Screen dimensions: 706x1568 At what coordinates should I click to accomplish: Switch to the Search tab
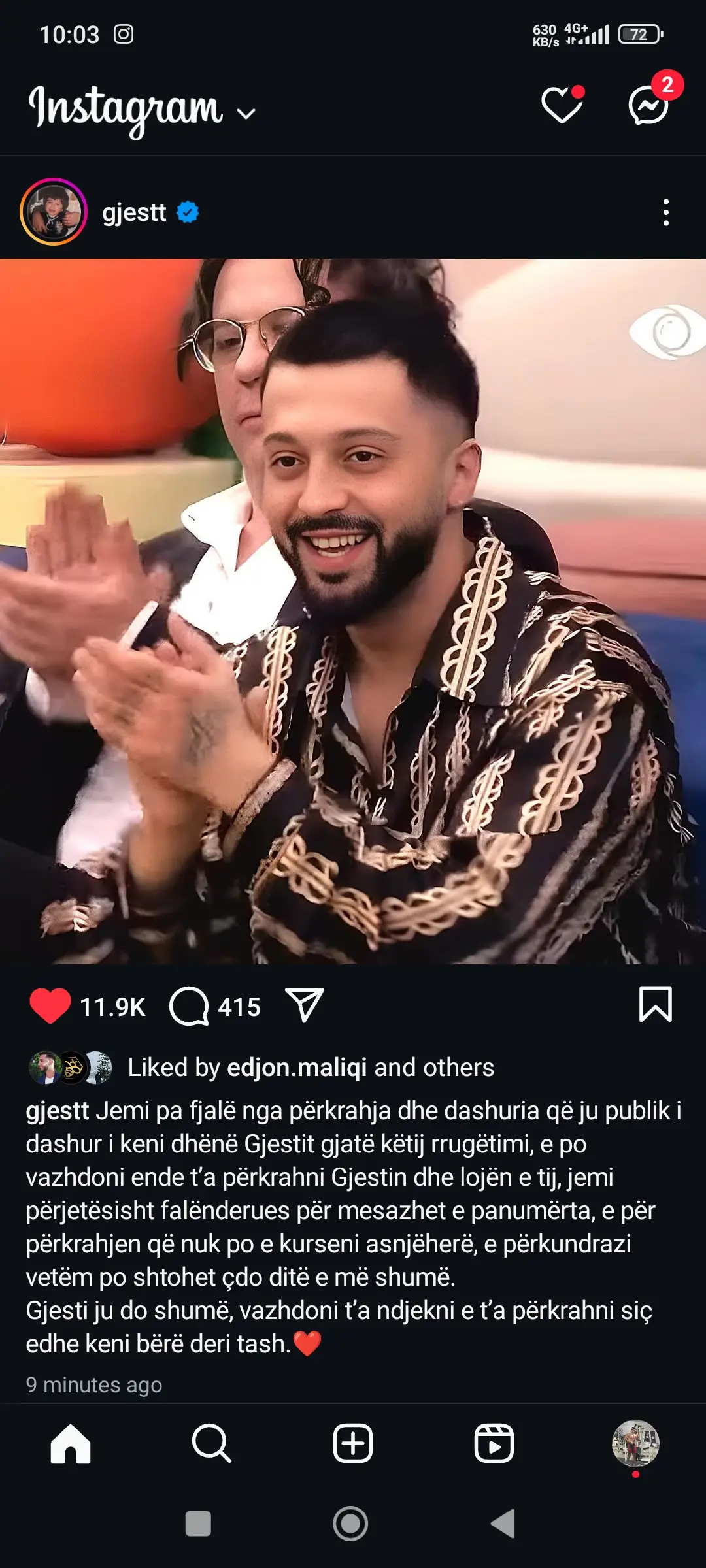click(212, 1443)
